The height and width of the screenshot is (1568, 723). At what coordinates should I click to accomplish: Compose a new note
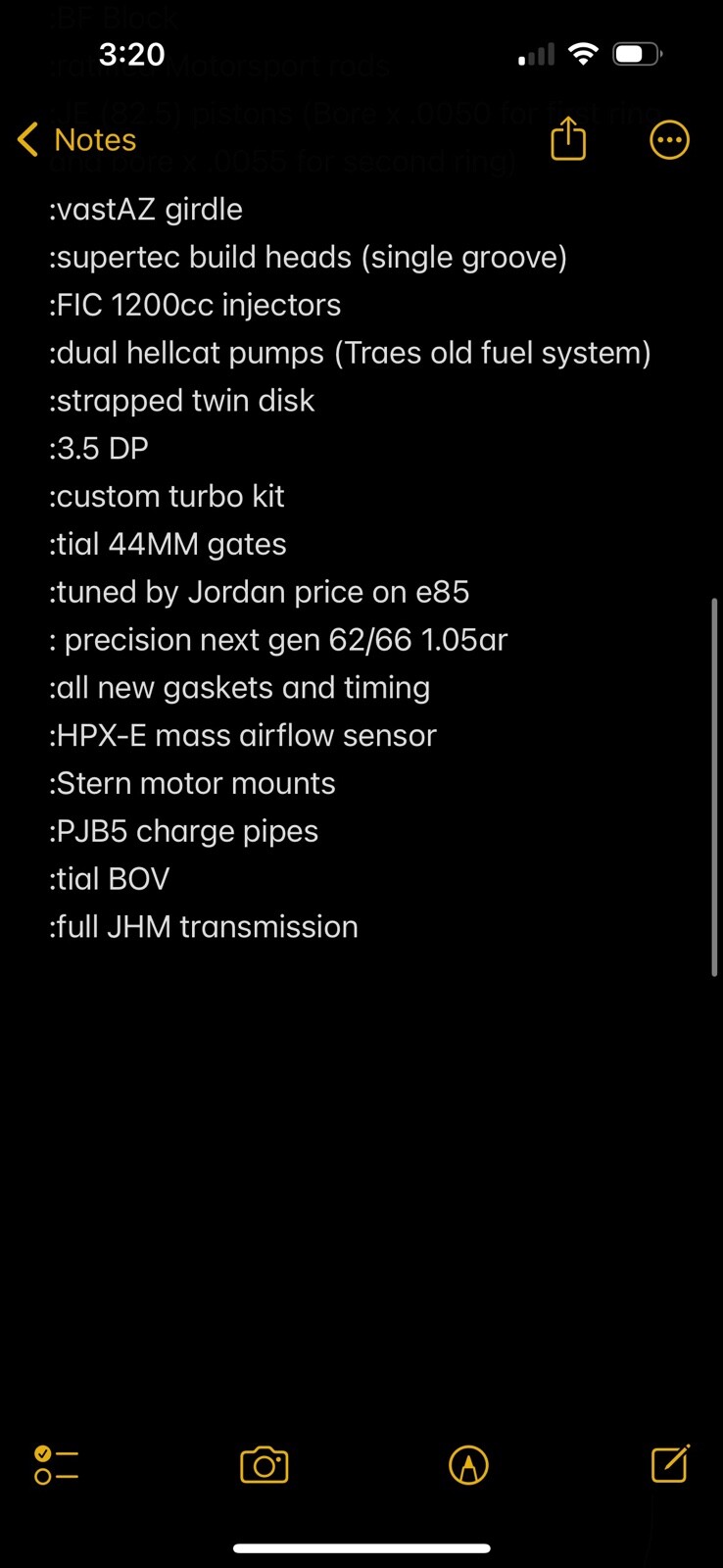[x=670, y=1464]
